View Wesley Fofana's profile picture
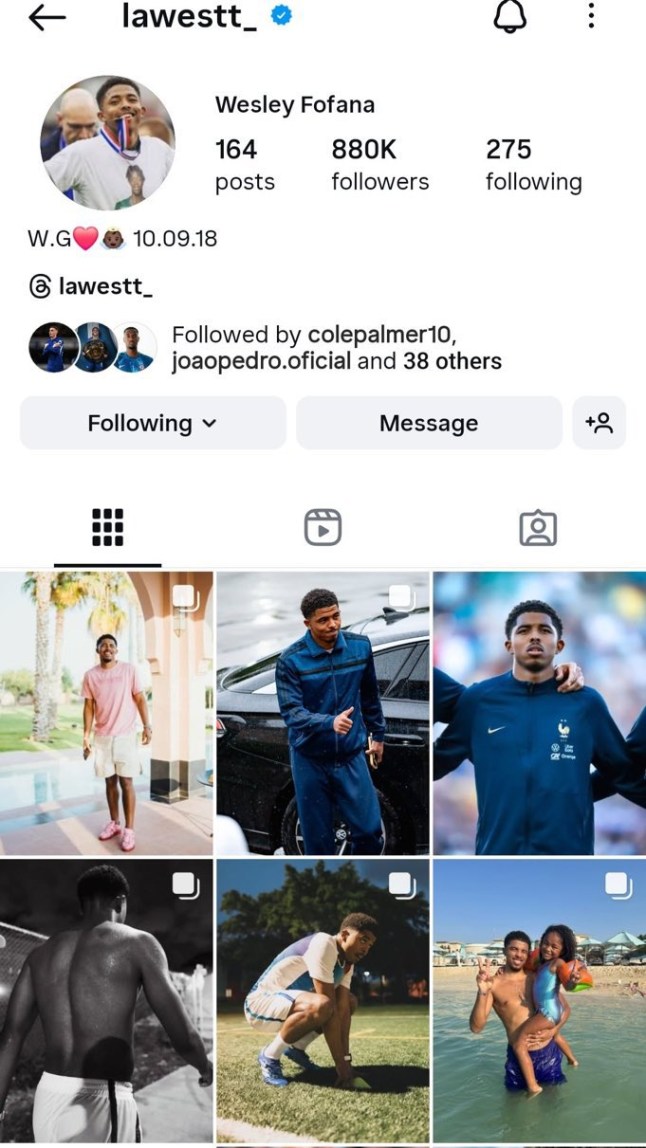The width and height of the screenshot is (646, 1148). pos(107,142)
